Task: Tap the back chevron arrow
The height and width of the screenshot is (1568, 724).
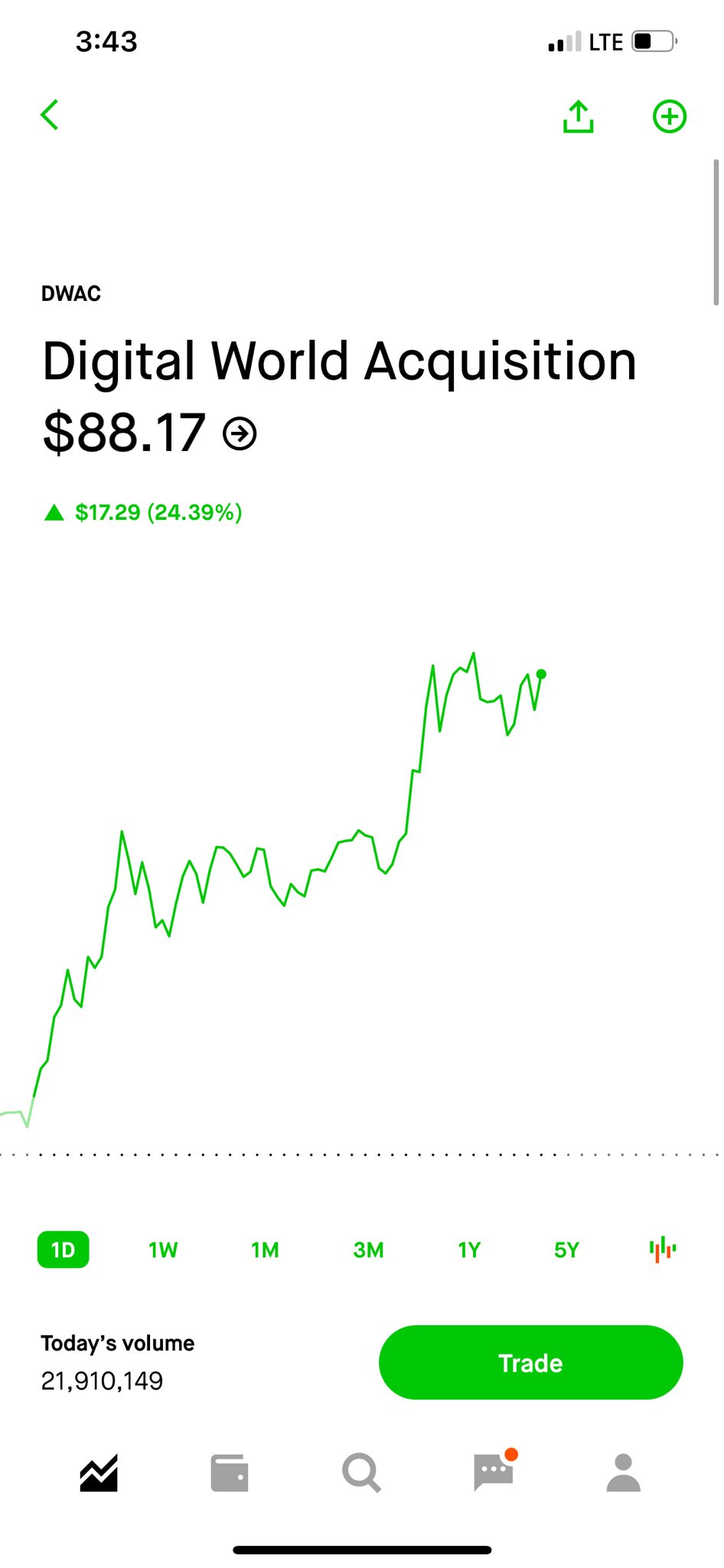Action: [49, 115]
